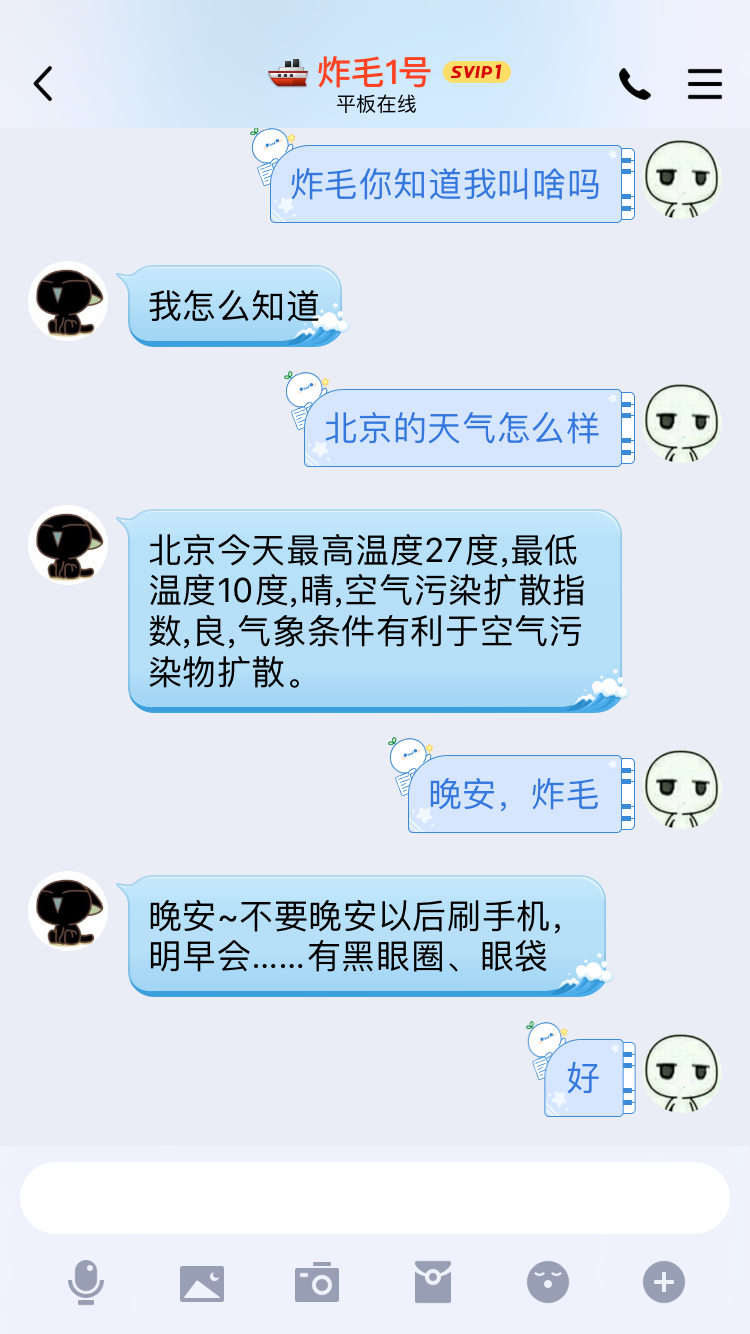This screenshot has height=1334, width=750.
Task: Open the camera to take photo
Action: pyautogui.click(x=317, y=1282)
